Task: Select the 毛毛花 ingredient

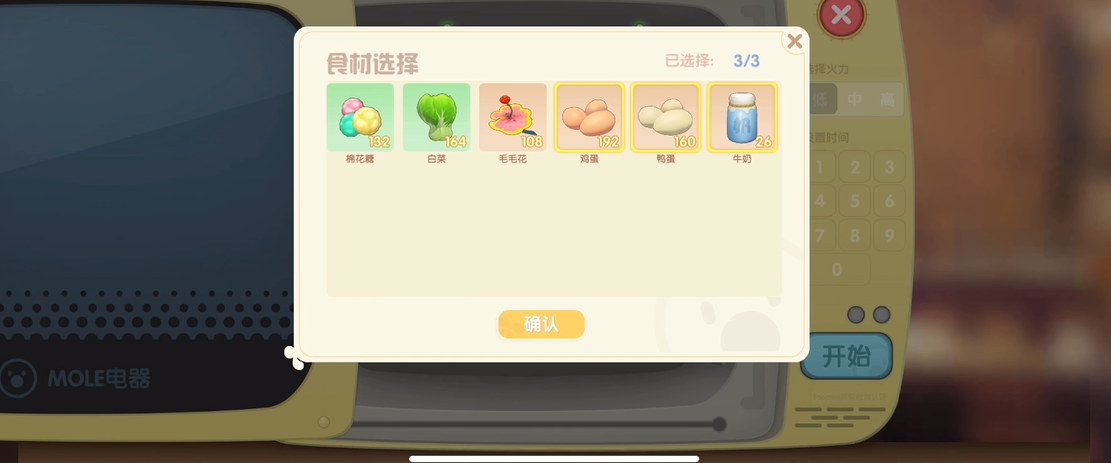Action: pyautogui.click(x=512, y=118)
